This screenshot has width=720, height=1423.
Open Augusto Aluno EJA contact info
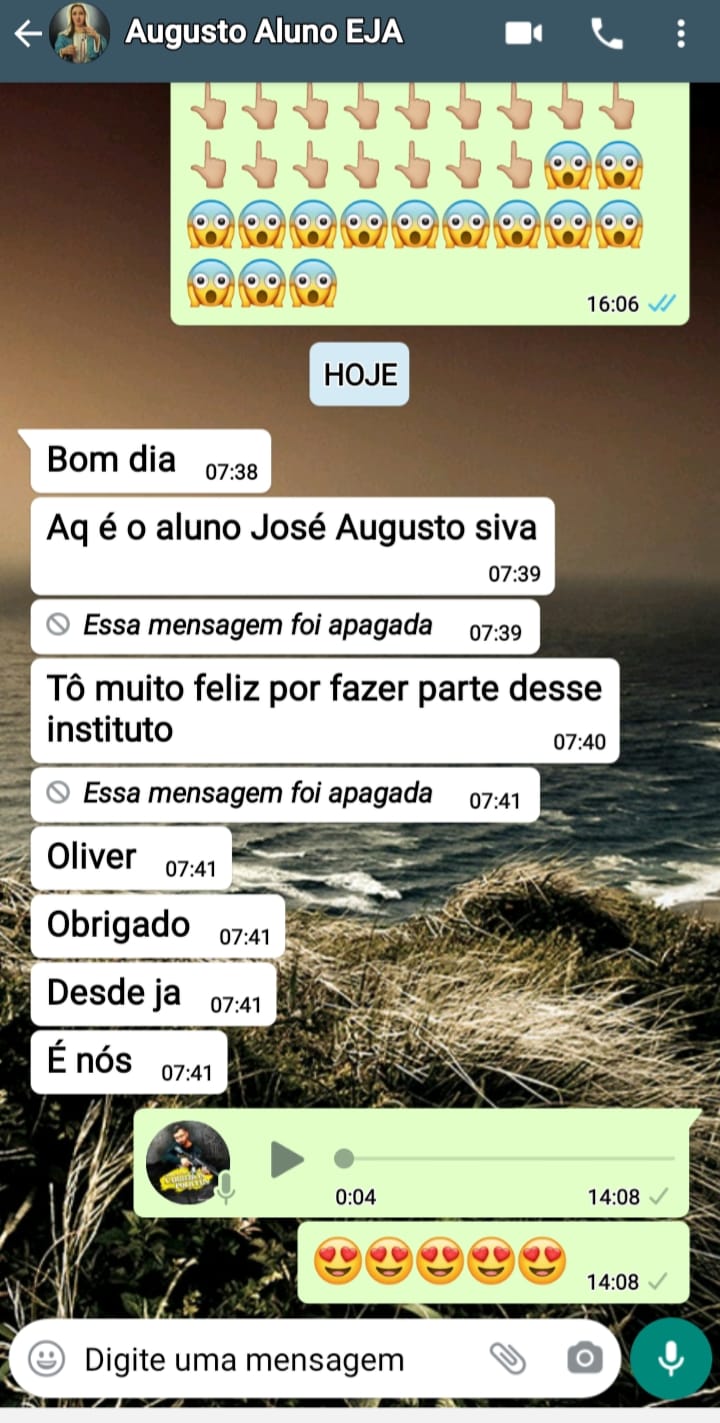click(264, 34)
